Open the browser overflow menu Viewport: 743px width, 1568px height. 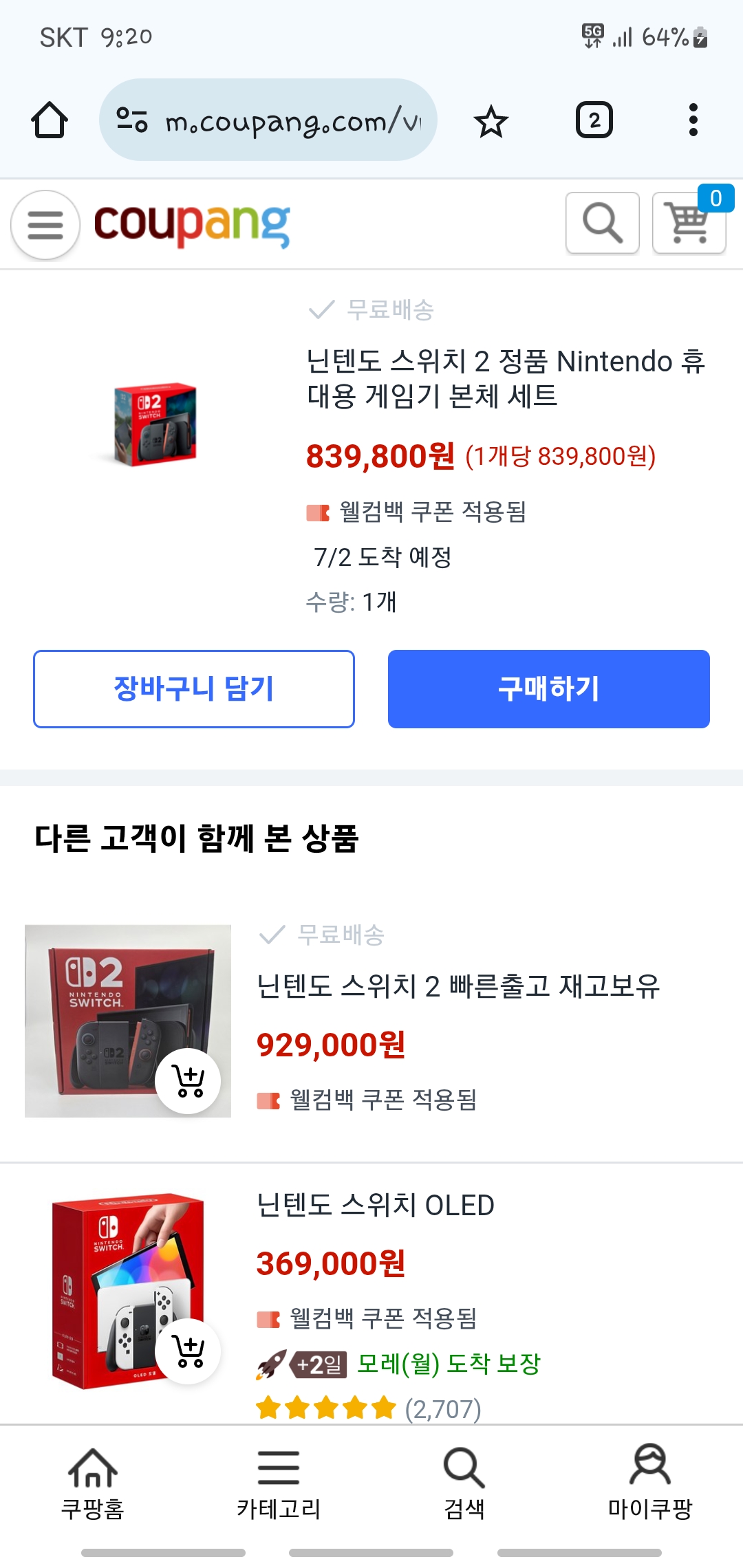[x=693, y=120]
